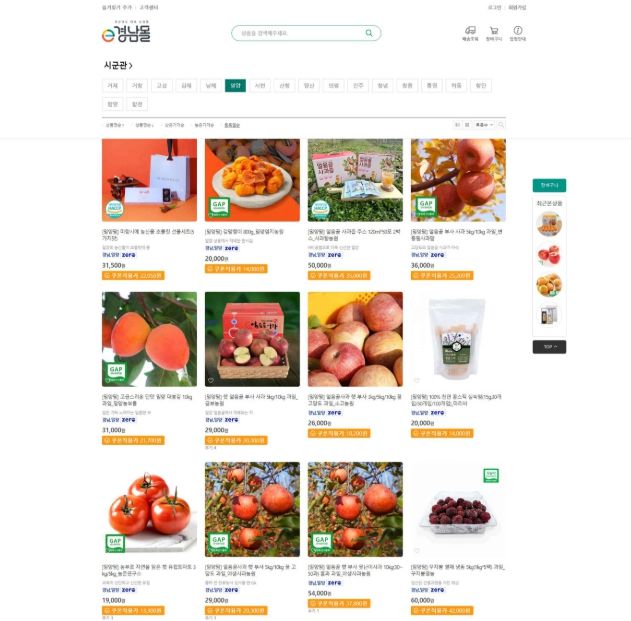
Task: Switch to the 진주 region tab
Action: [358, 86]
